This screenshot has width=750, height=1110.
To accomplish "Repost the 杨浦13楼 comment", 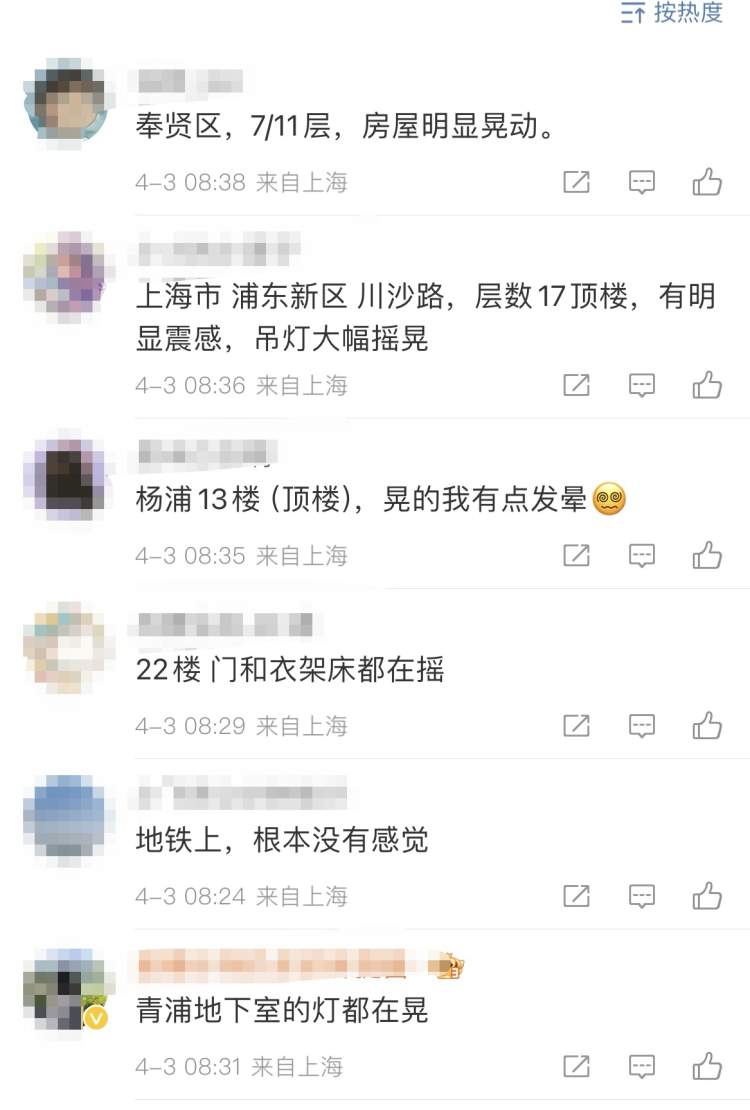I will tap(576, 555).
